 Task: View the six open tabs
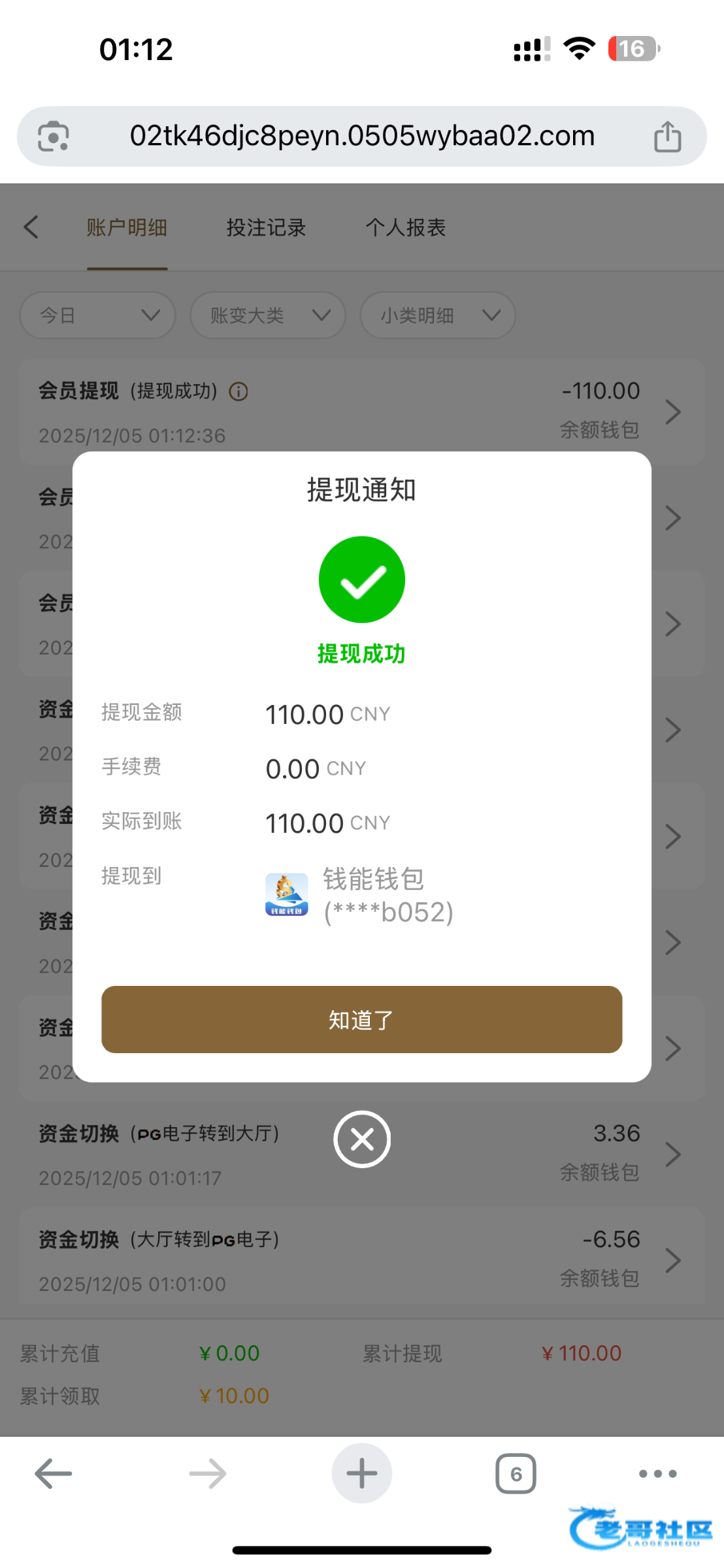(x=516, y=1474)
